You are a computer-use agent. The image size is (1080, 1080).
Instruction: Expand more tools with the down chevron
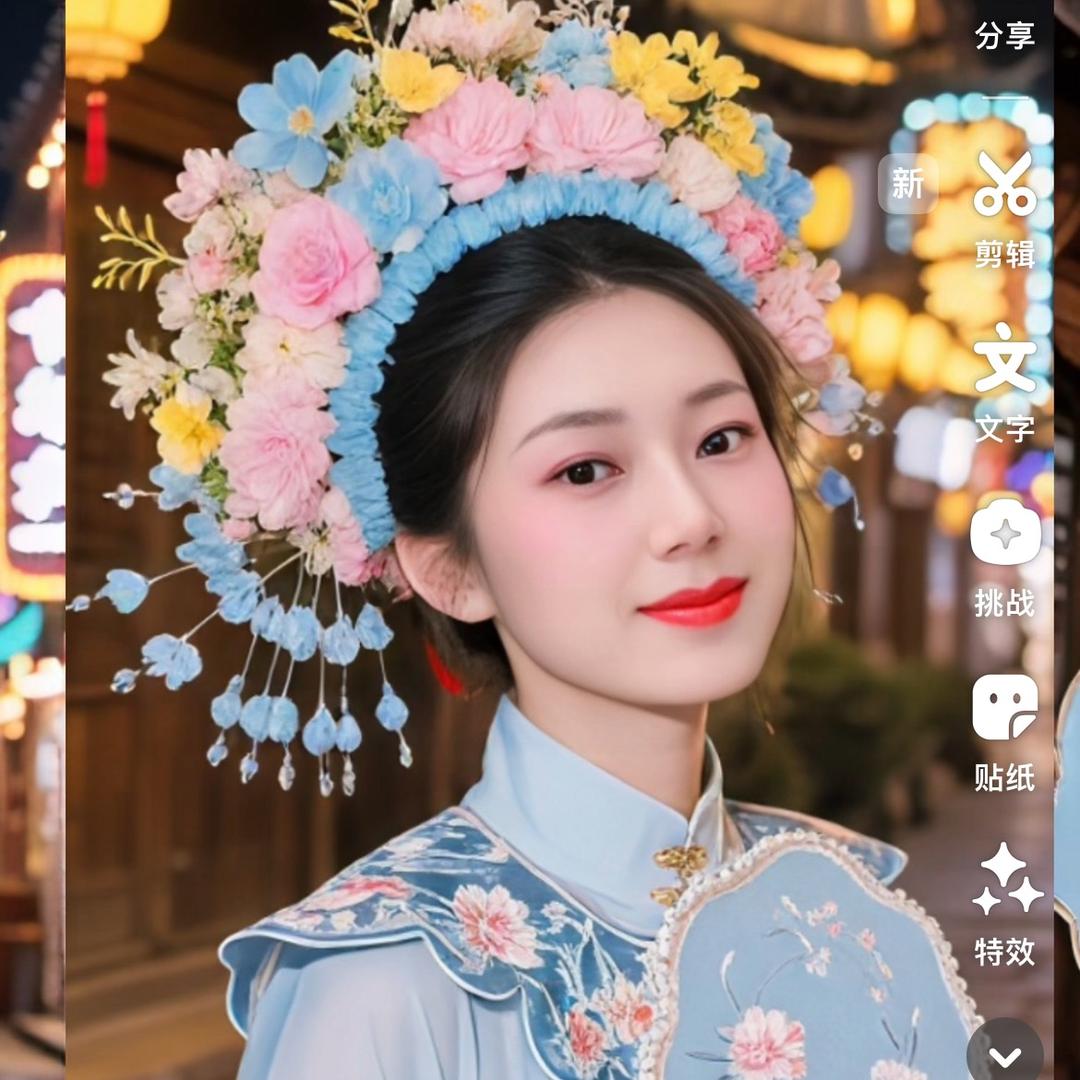[x=1004, y=1056]
